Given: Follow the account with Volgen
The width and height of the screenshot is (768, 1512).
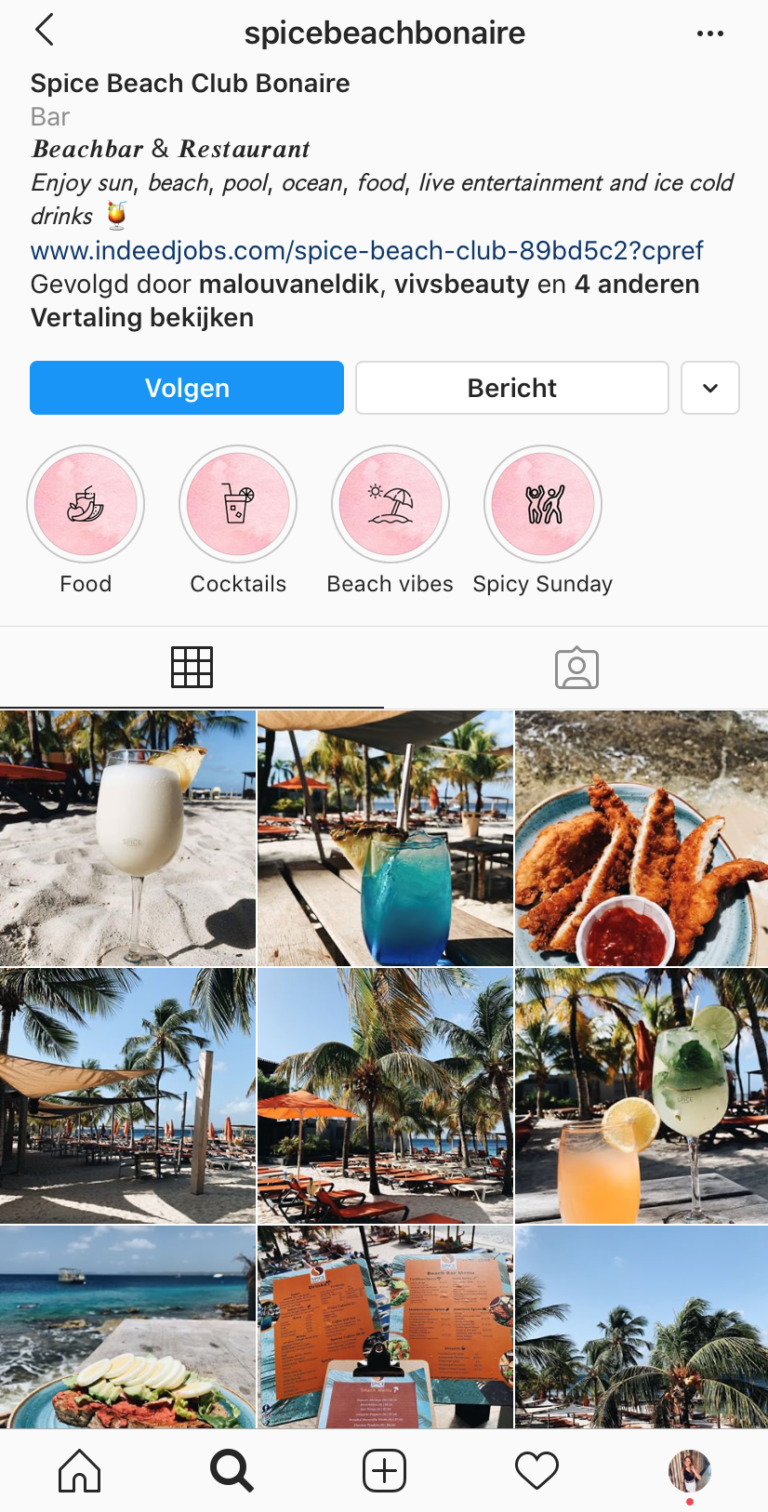Looking at the screenshot, I should click(187, 388).
